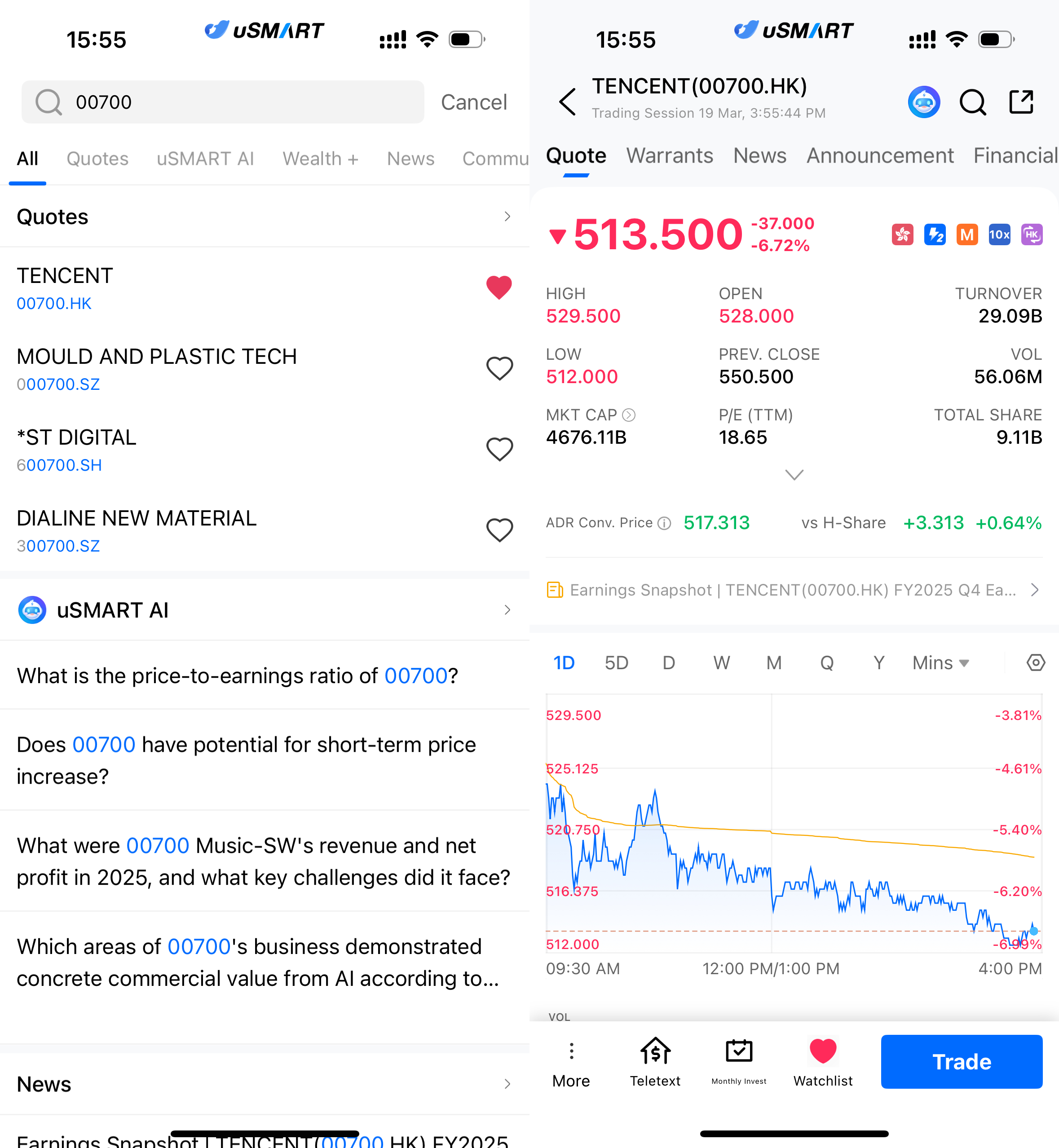Remove TENCENT from favorites via the red heart
1059x1148 pixels.
499,288
